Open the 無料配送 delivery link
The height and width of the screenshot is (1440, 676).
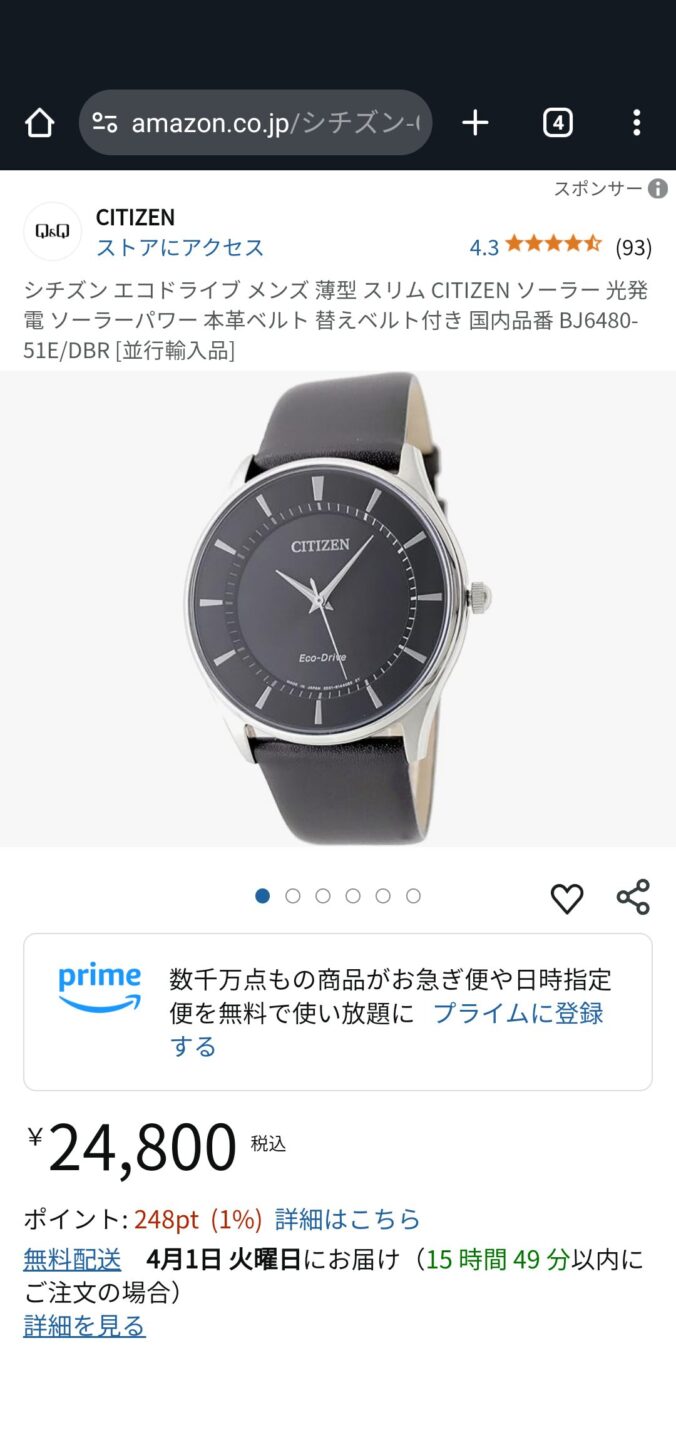pos(72,1259)
